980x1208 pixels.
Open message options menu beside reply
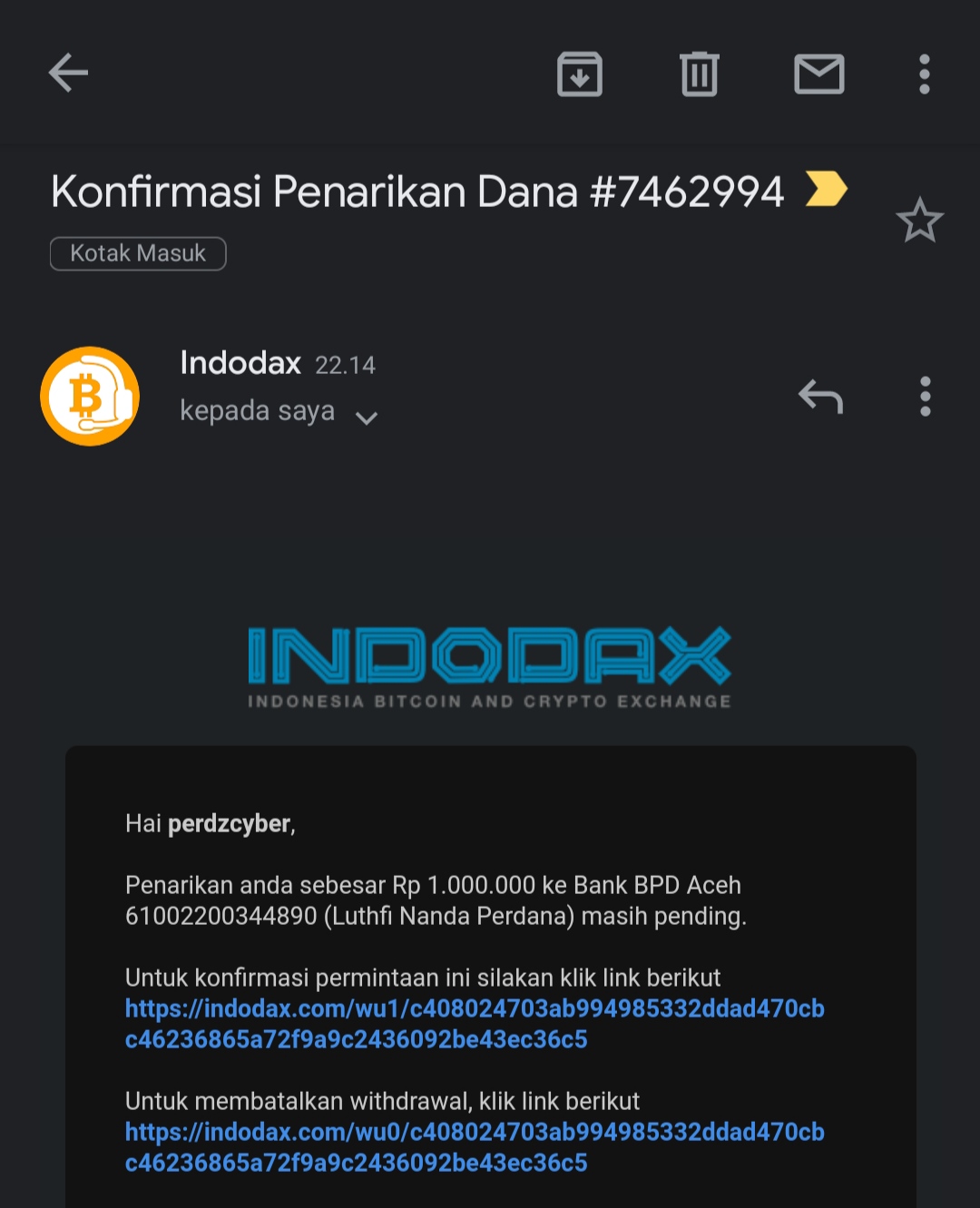pyautogui.click(x=925, y=397)
